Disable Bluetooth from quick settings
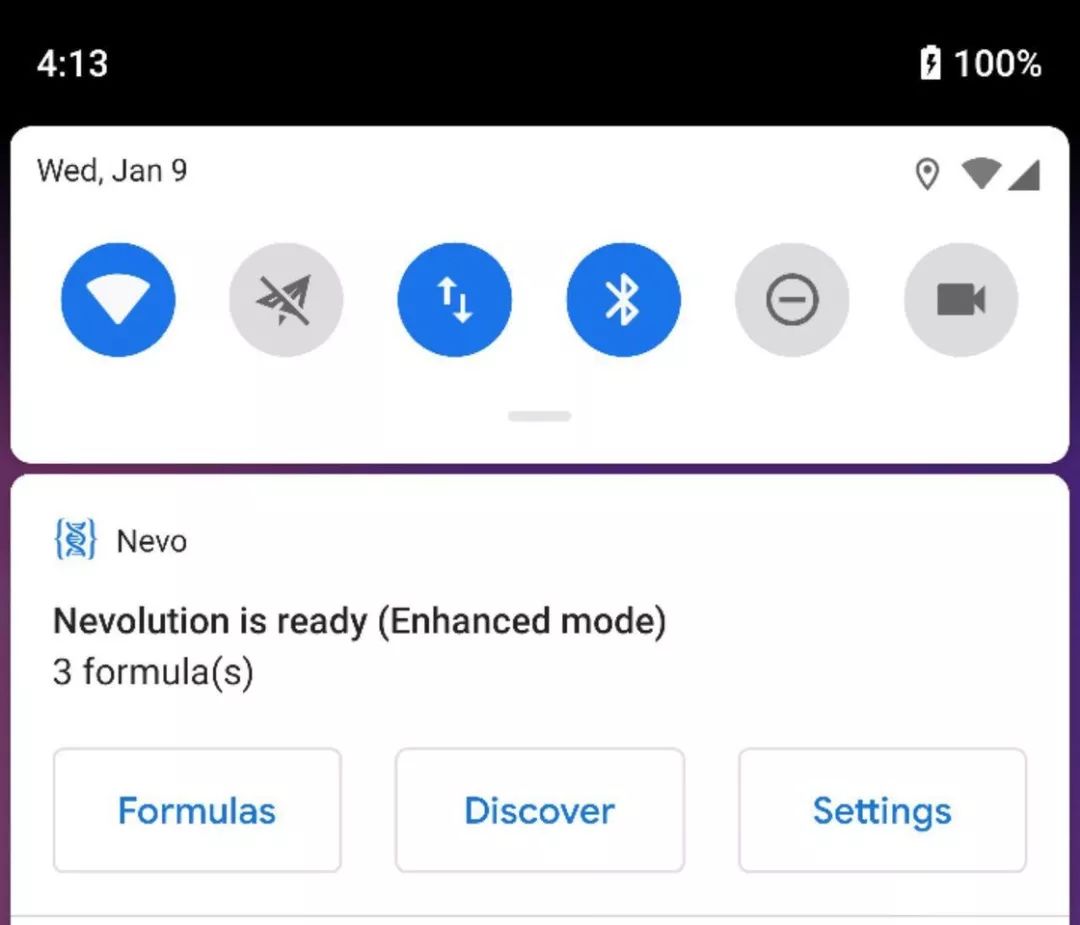Image resolution: width=1080 pixels, height=925 pixels. pyautogui.click(x=623, y=300)
